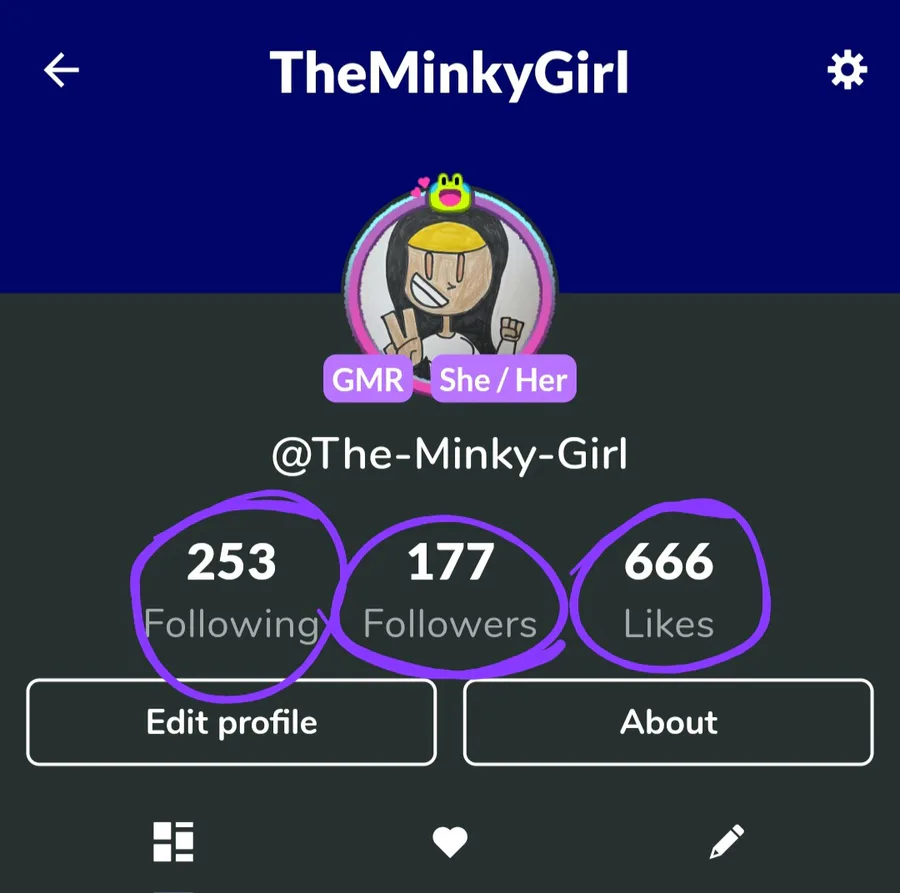The height and width of the screenshot is (893, 900).
Task: Tap Edit profile button
Action: pyautogui.click(x=231, y=722)
